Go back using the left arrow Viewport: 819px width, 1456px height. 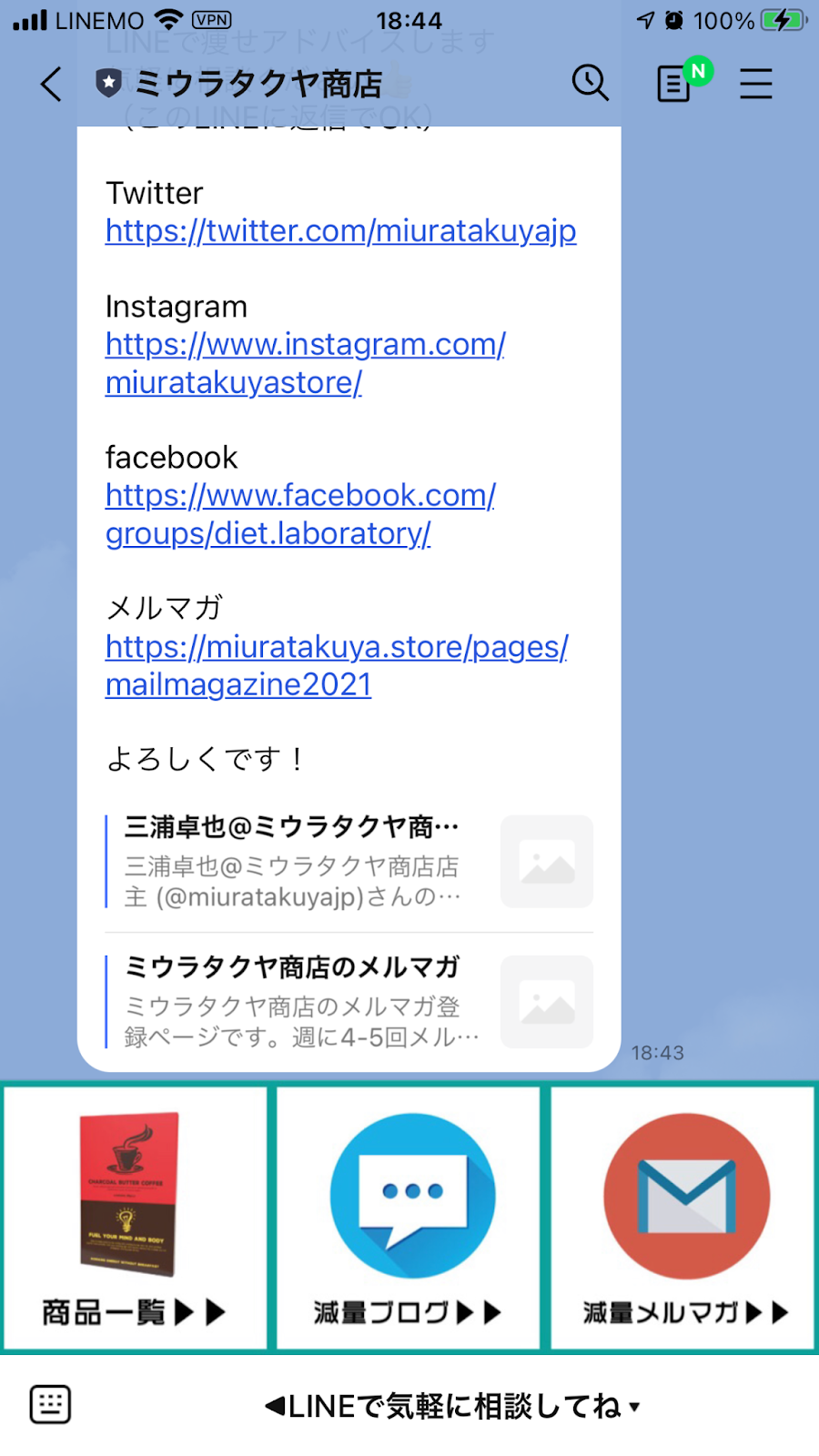(x=50, y=83)
